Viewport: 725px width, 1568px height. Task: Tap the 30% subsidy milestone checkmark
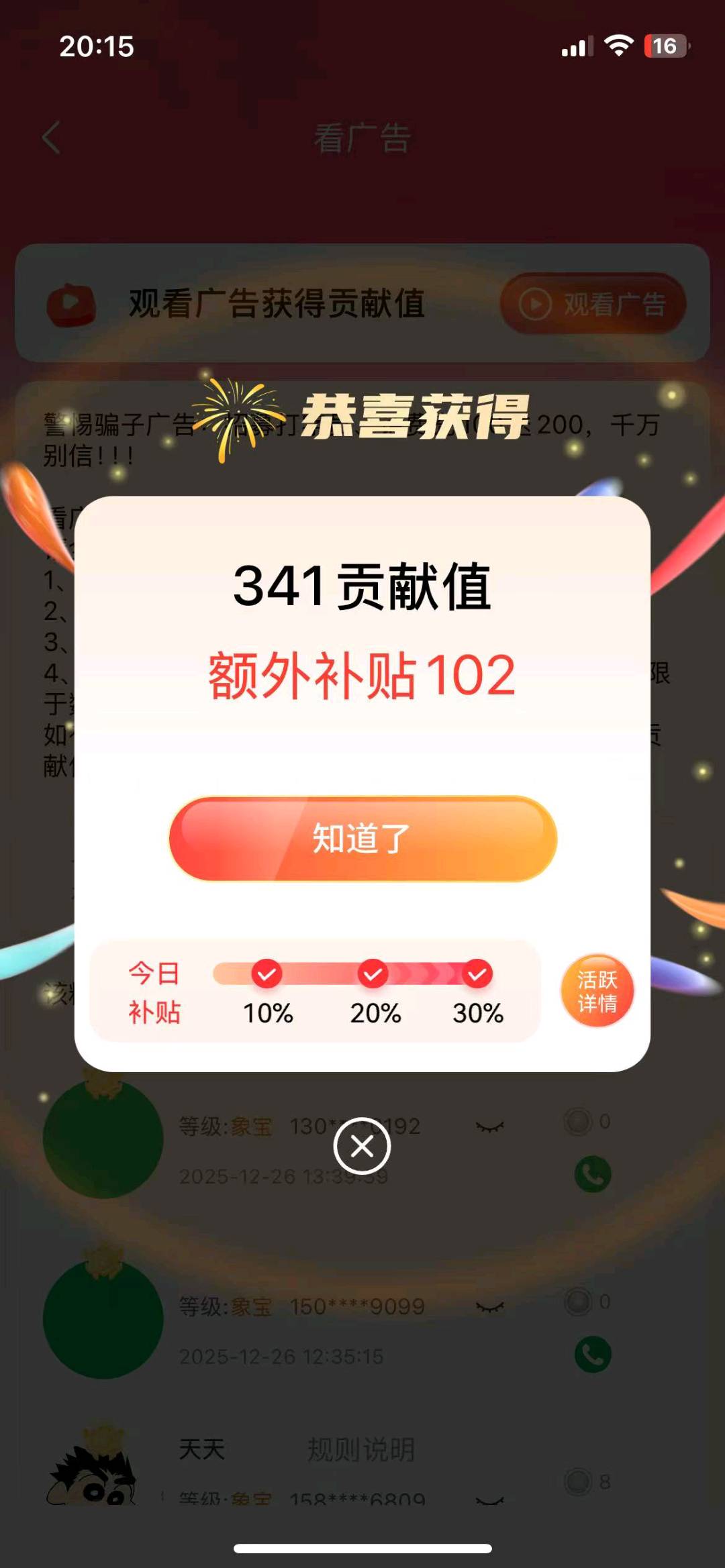477,974
